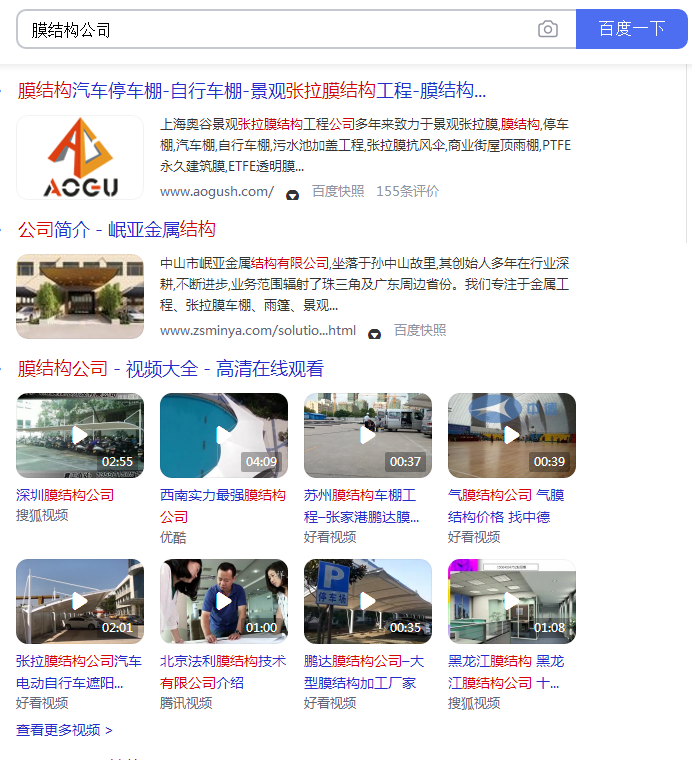692x760 pixels.
Task: Open the 膜结构汽车停车棚 result title
Action: (x=252, y=91)
